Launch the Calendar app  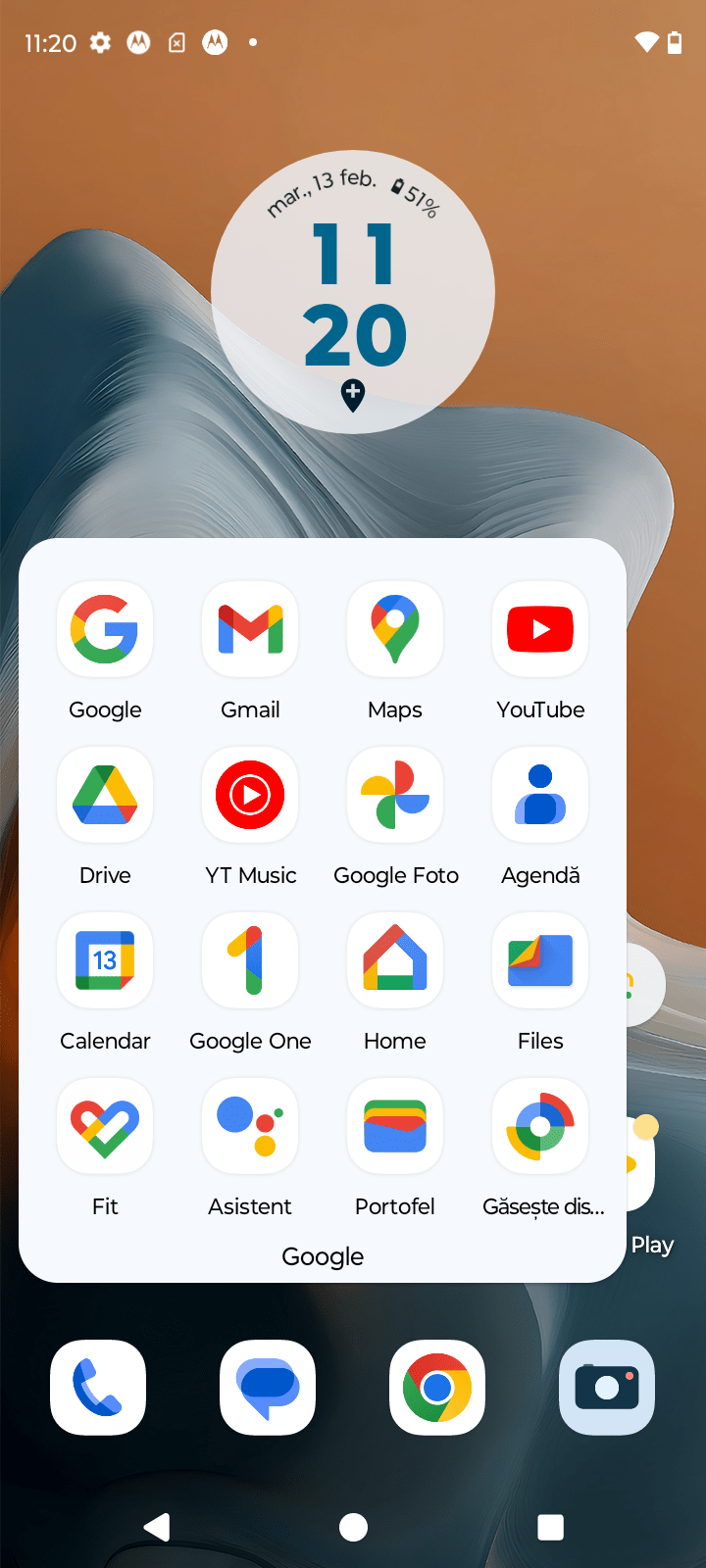click(x=105, y=960)
